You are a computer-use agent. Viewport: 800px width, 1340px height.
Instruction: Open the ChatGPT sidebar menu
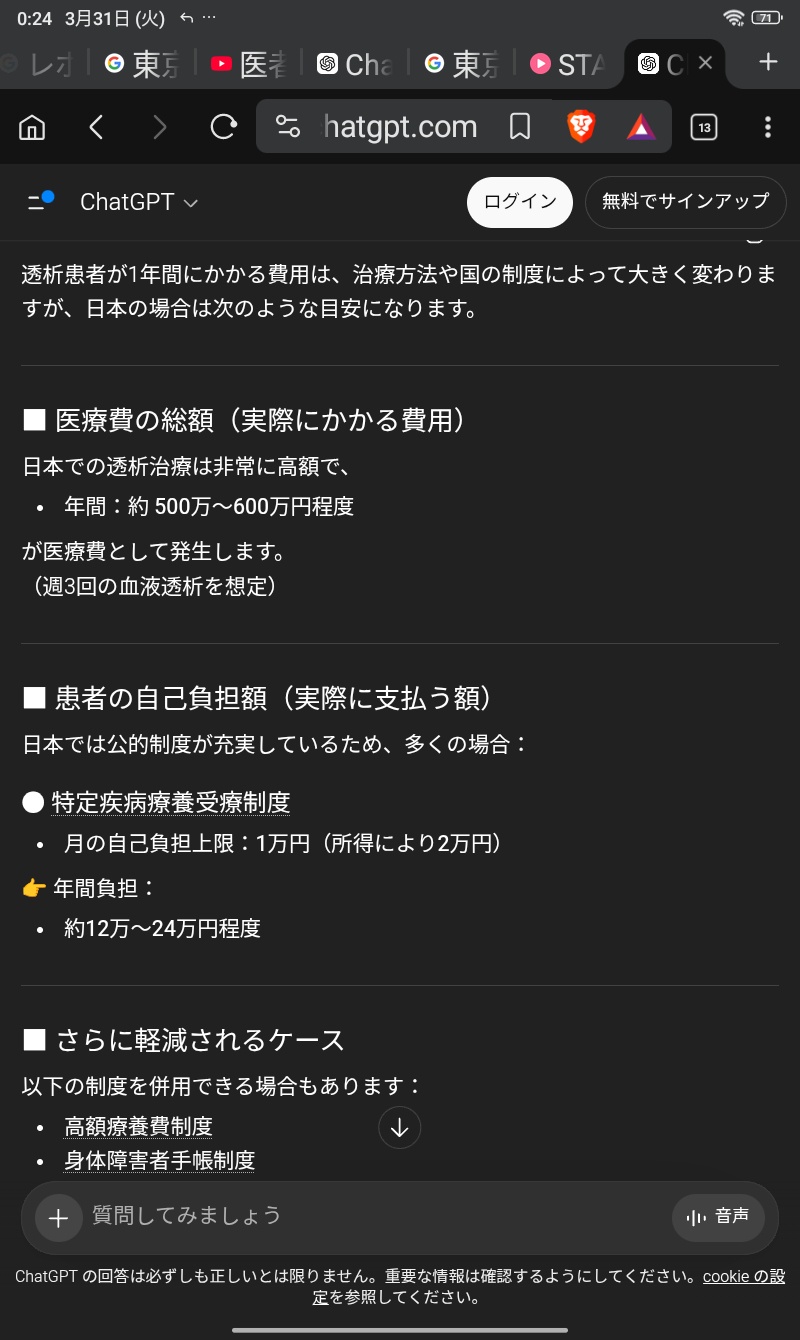(39, 202)
